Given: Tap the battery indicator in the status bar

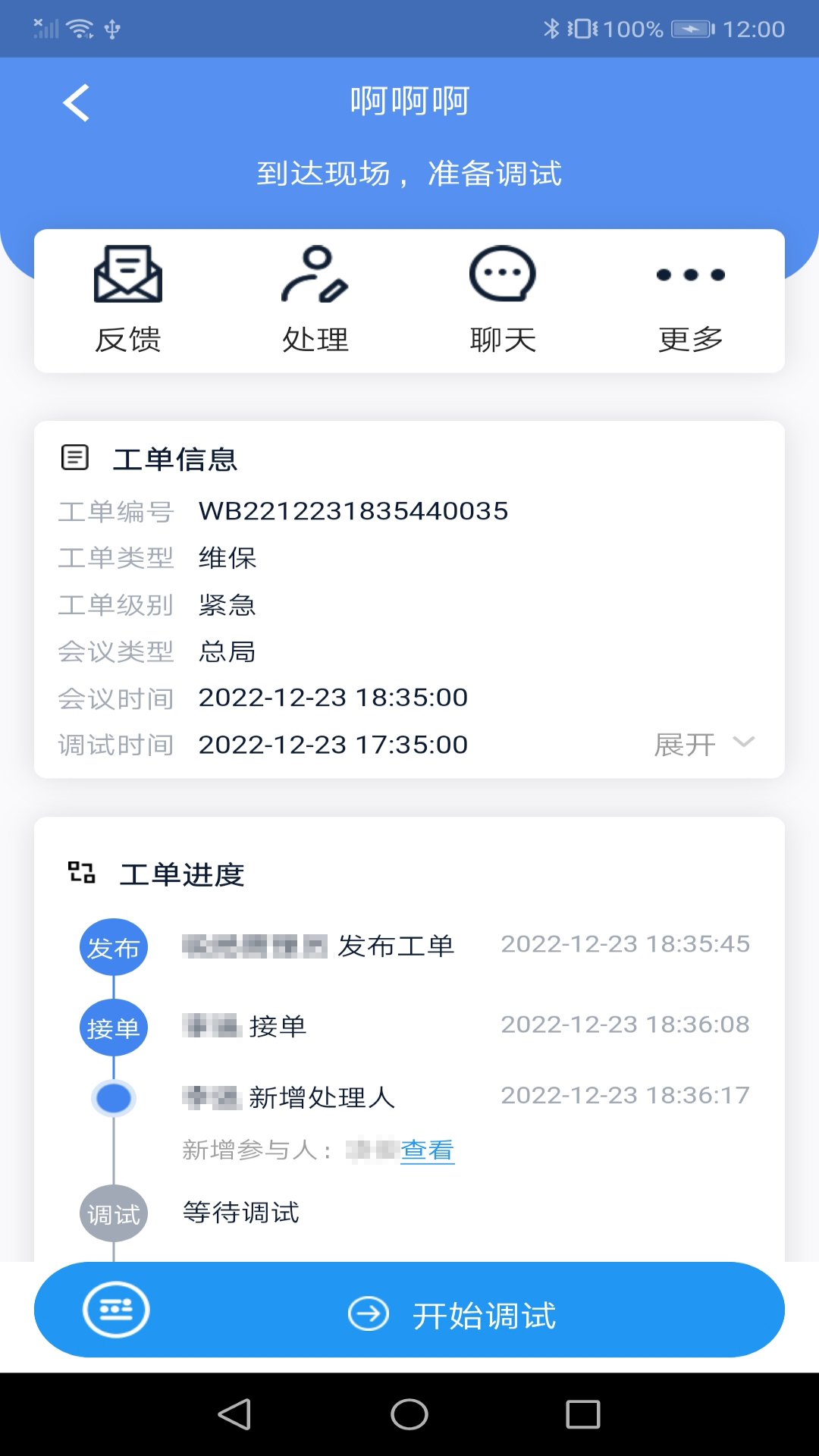Looking at the screenshot, I should (691, 29).
